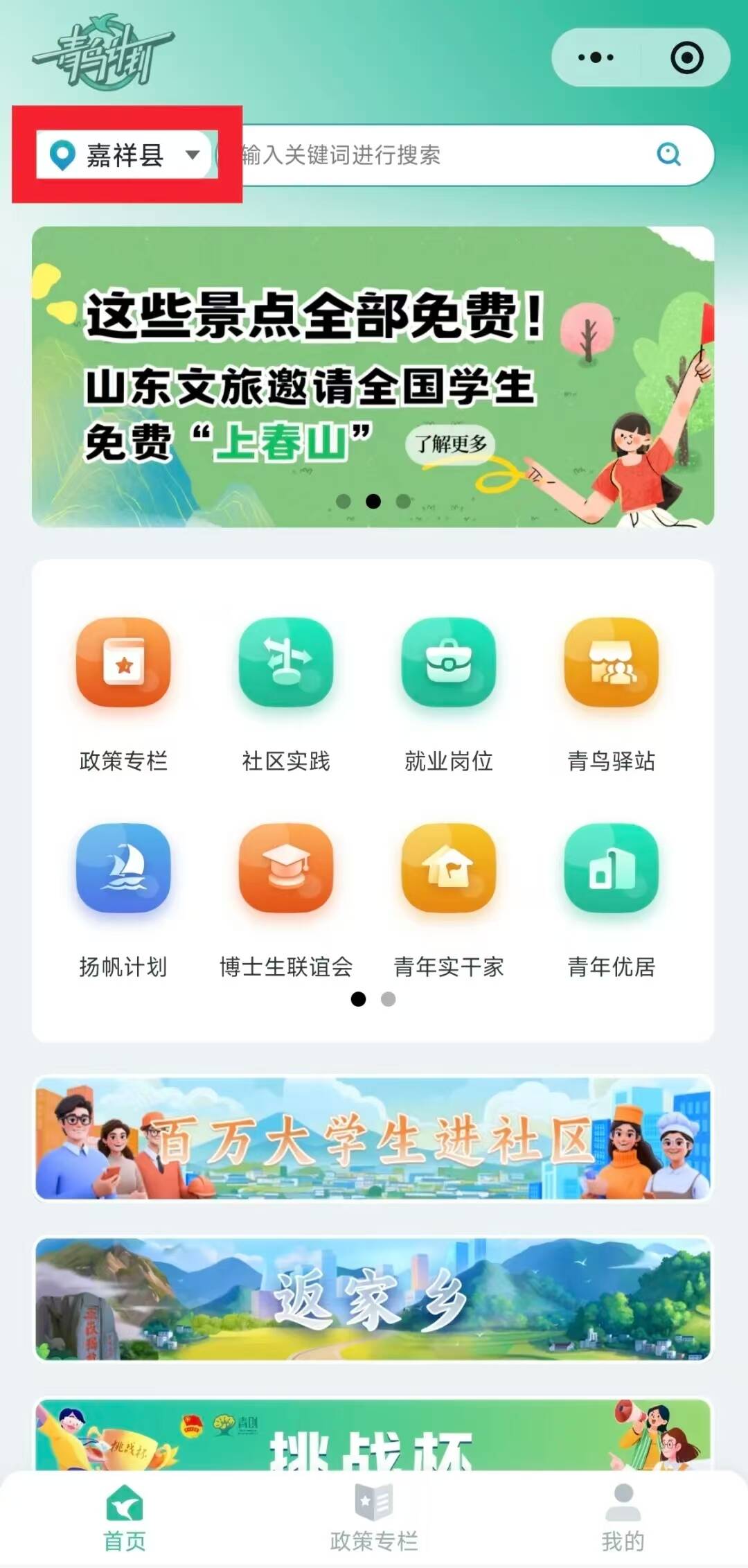Open the 嘉祥县 location dropdown
The height and width of the screenshot is (1568, 748).
coord(126,155)
